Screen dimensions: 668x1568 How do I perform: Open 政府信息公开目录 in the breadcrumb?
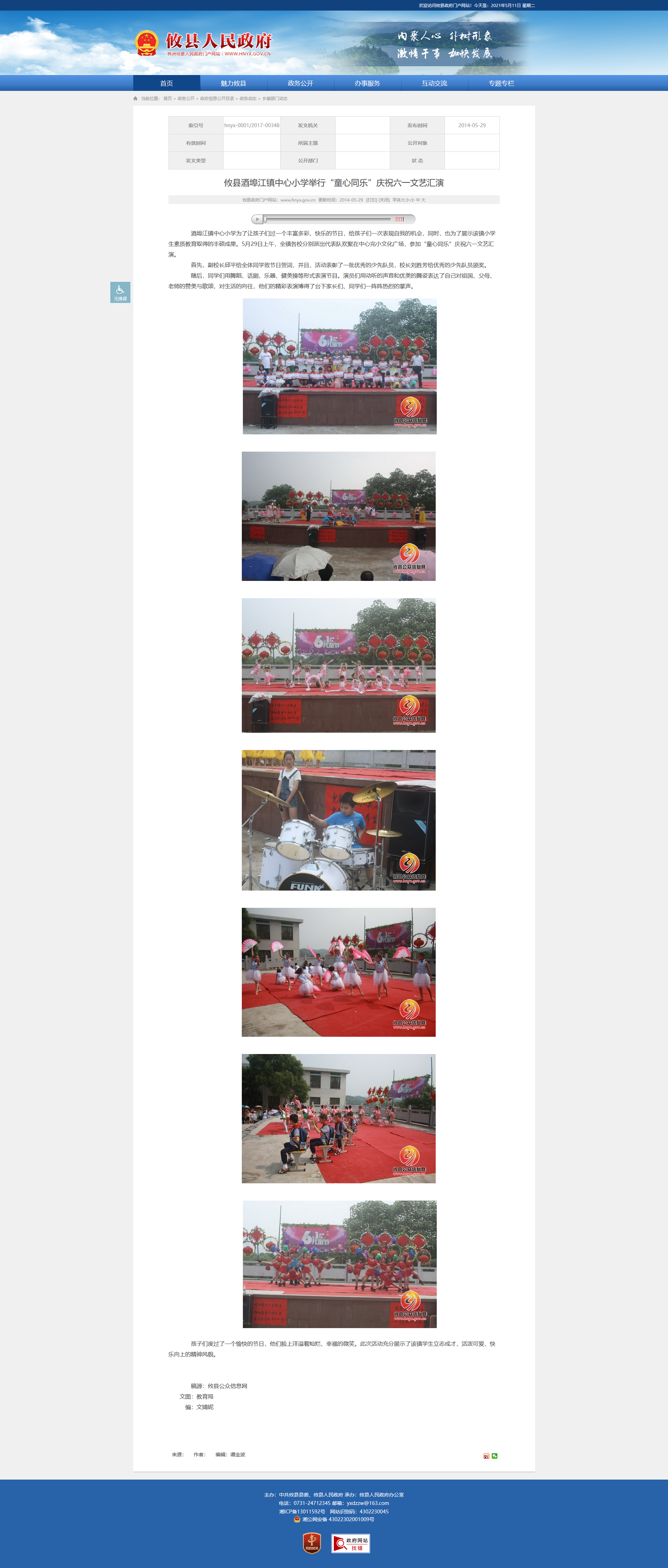coord(217,99)
